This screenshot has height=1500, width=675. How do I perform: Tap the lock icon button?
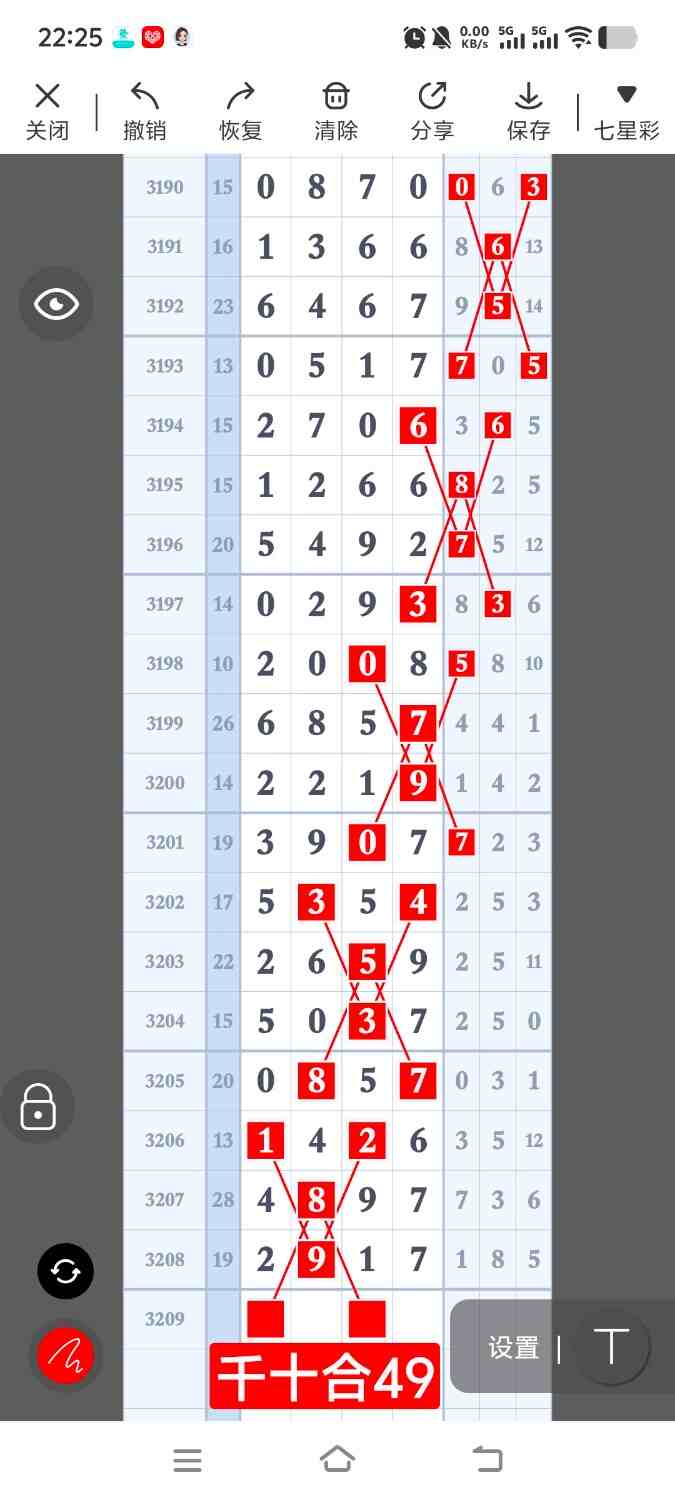38,1106
